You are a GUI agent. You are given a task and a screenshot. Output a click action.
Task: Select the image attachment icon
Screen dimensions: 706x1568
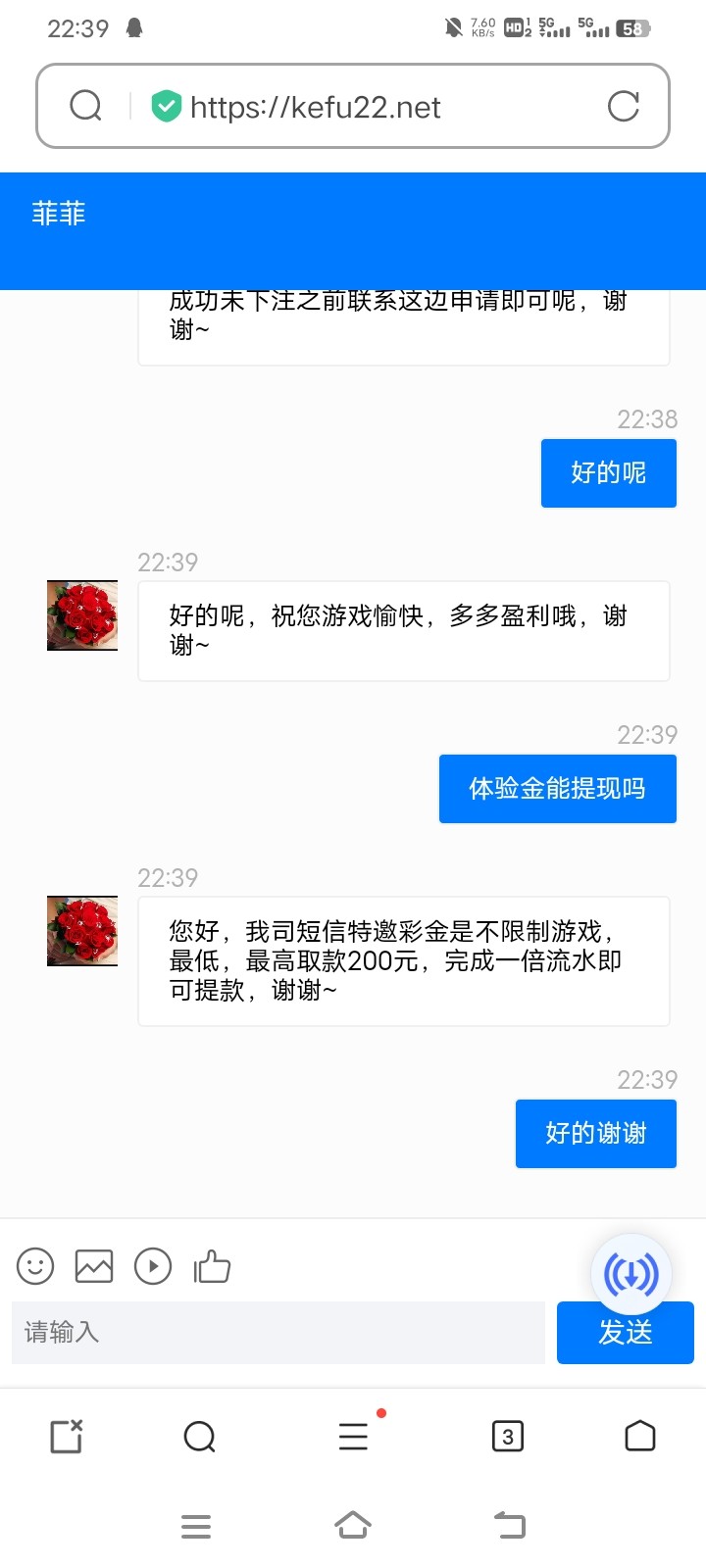coord(93,1265)
